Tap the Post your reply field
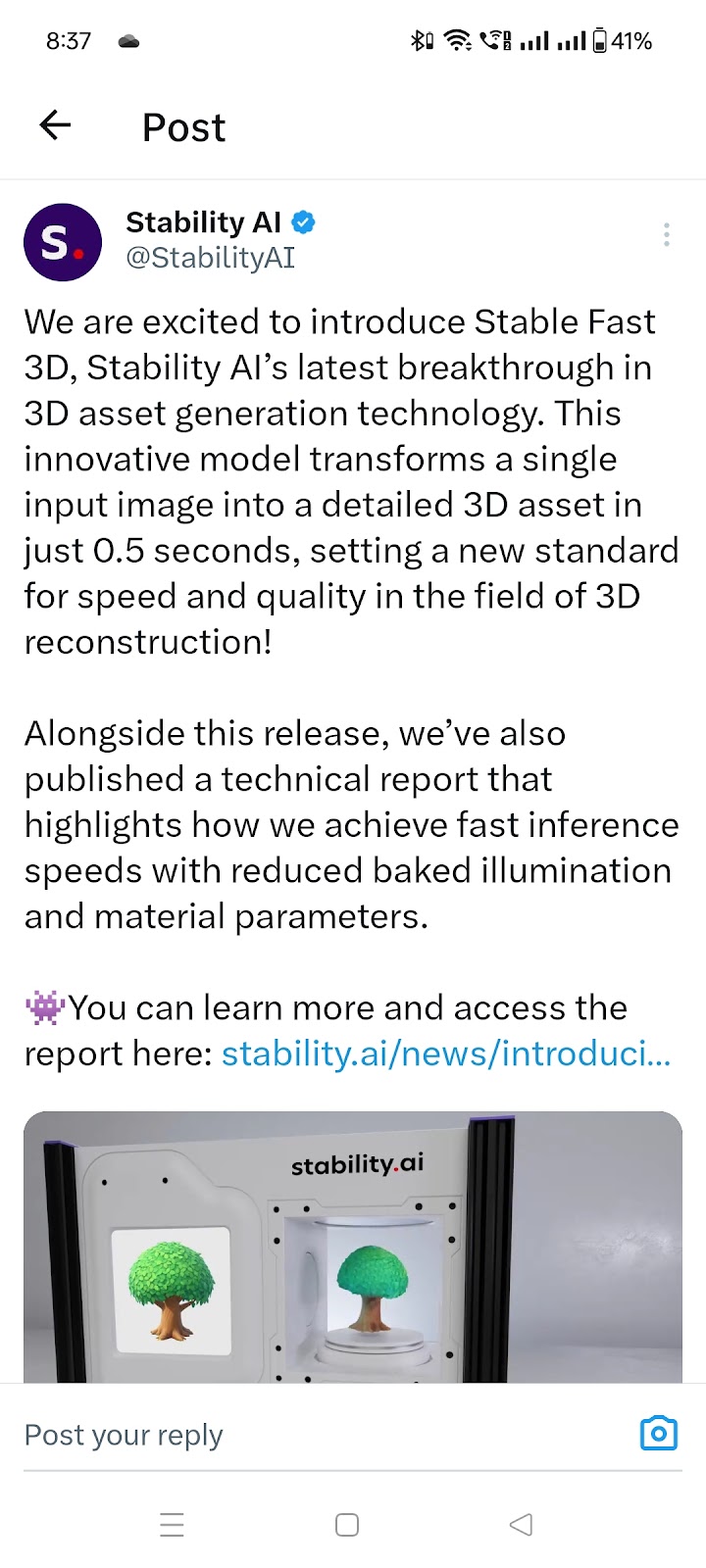 coord(294,1435)
